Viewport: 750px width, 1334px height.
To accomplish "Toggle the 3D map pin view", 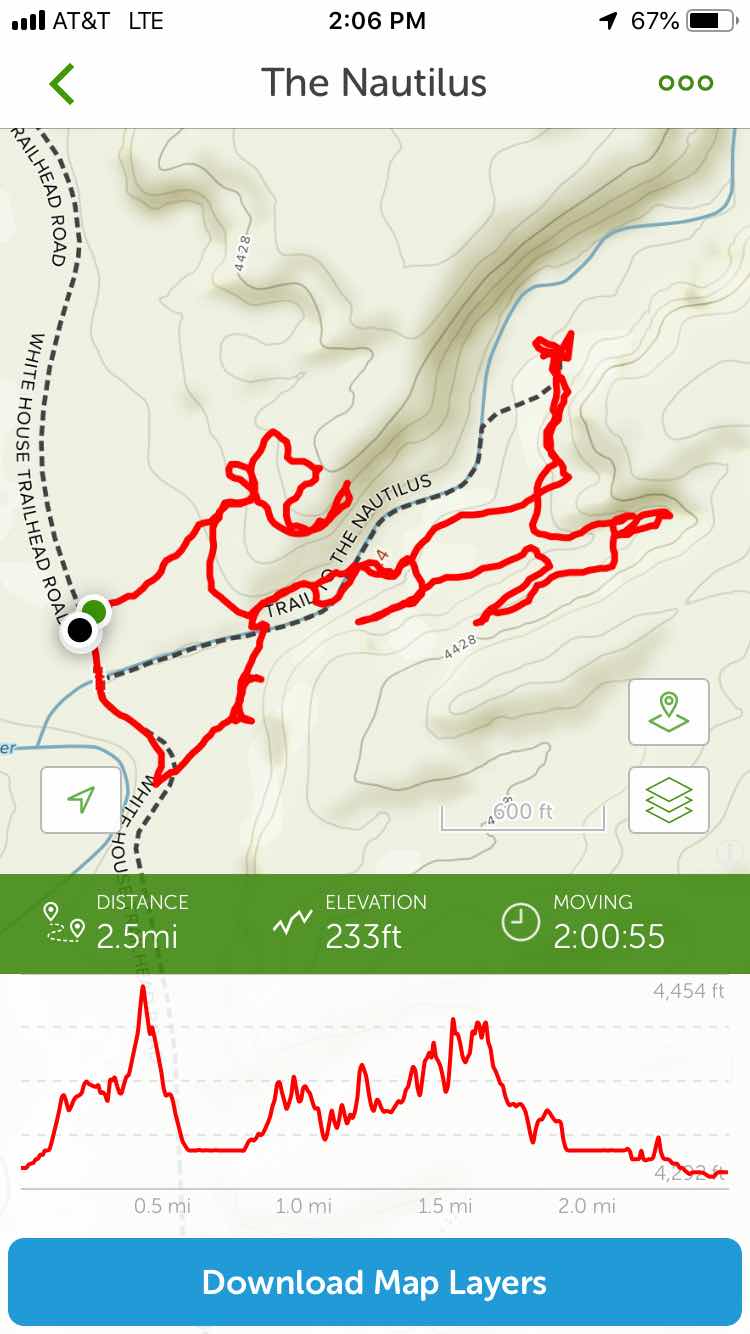I will tap(668, 712).
